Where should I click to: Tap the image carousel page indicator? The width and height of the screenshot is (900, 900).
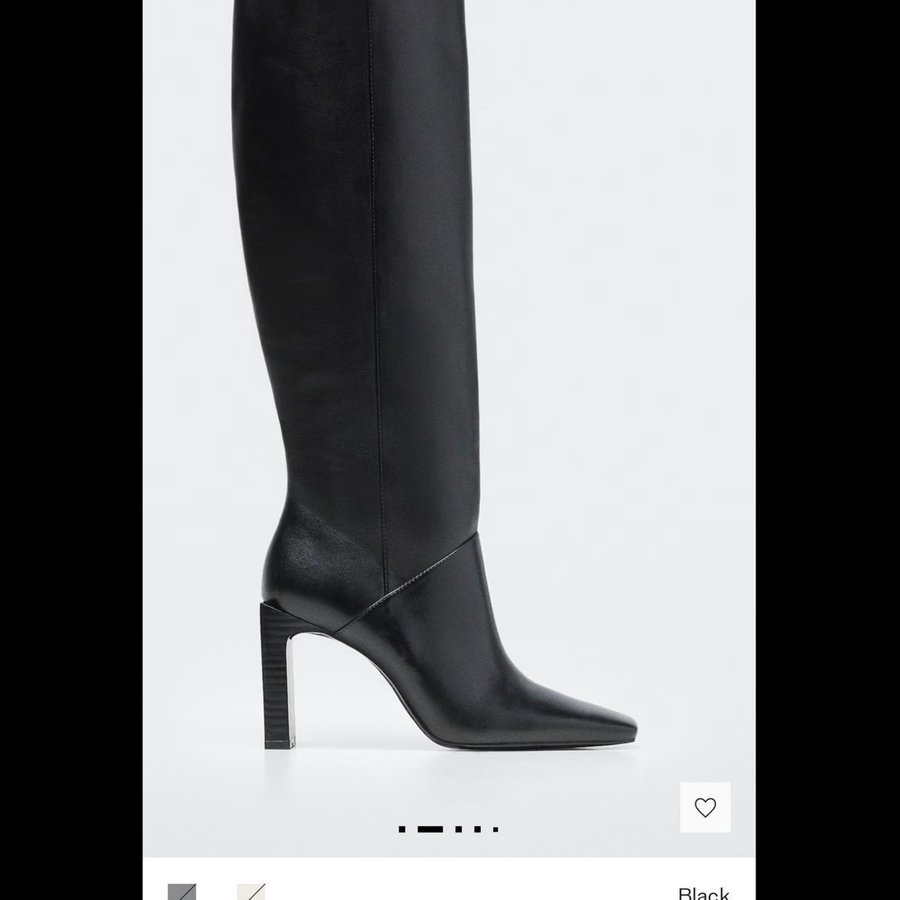[x=448, y=829]
